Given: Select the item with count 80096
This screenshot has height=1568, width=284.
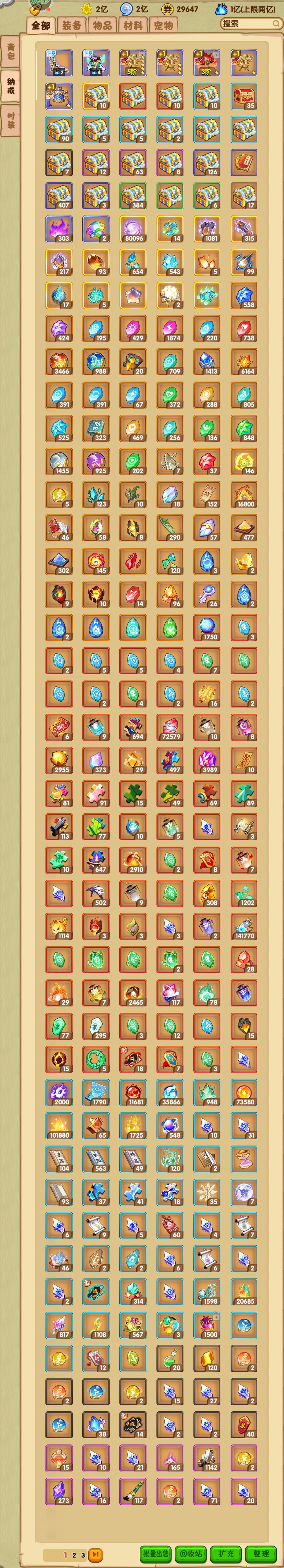Looking at the screenshot, I should tap(133, 229).
